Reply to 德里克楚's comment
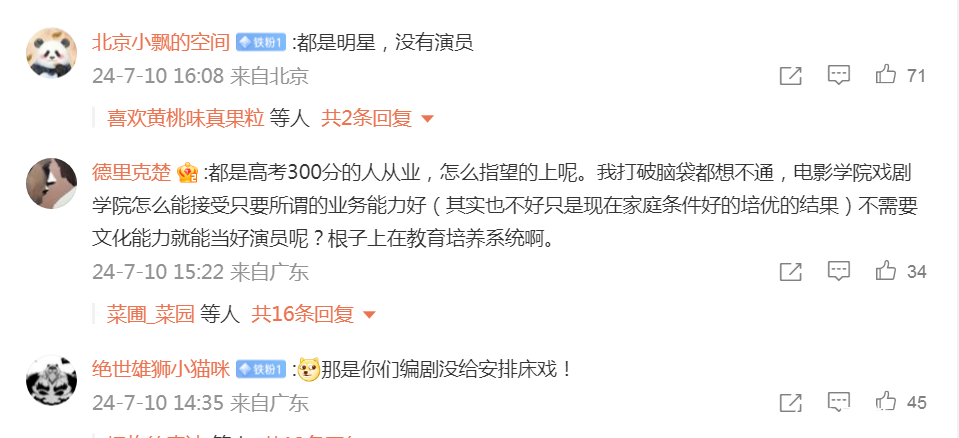The width and height of the screenshot is (959, 438). click(839, 272)
